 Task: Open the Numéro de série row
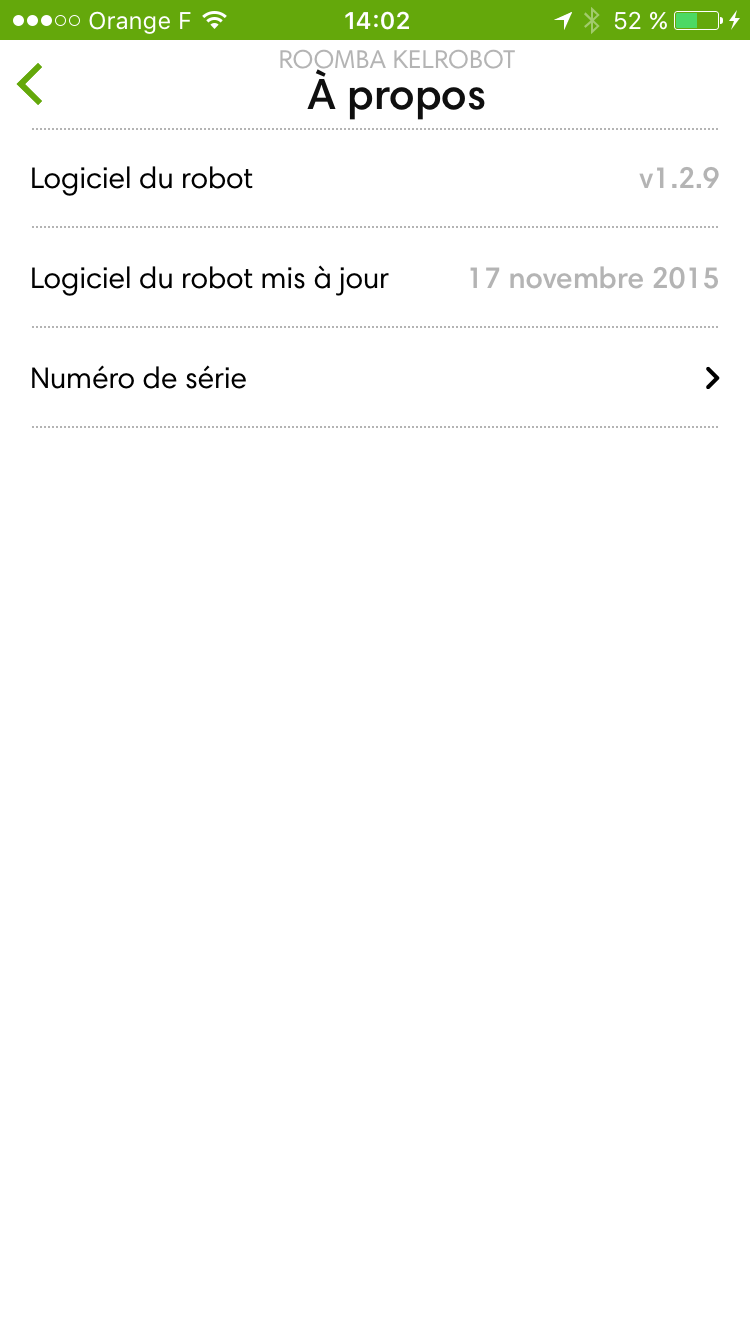(375, 378)
